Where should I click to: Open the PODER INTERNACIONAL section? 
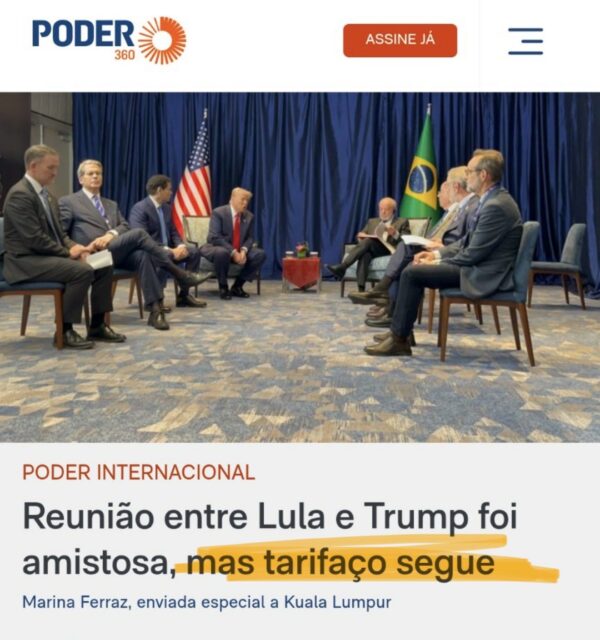(138, 472)
